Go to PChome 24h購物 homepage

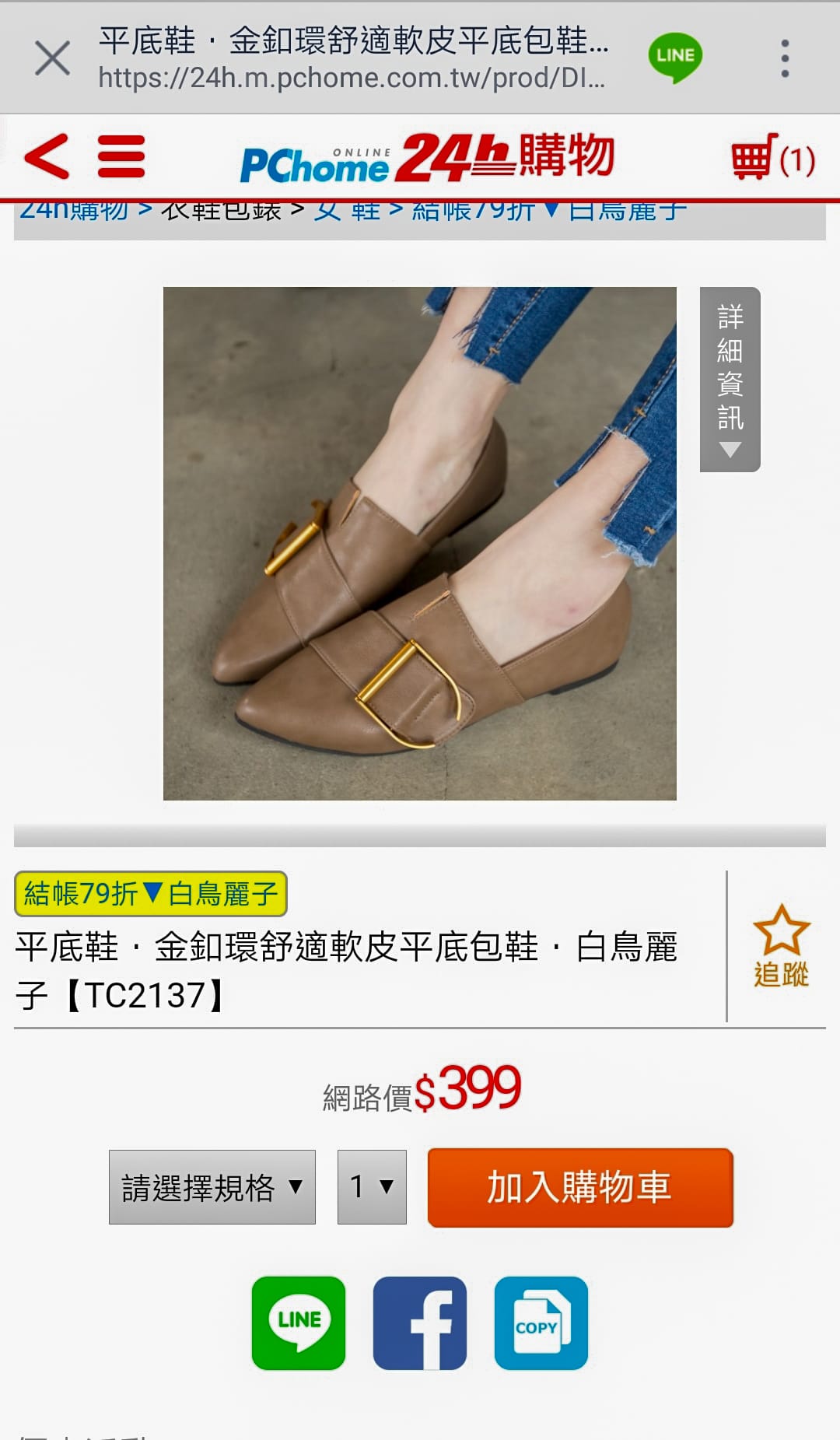pos(427,158)
